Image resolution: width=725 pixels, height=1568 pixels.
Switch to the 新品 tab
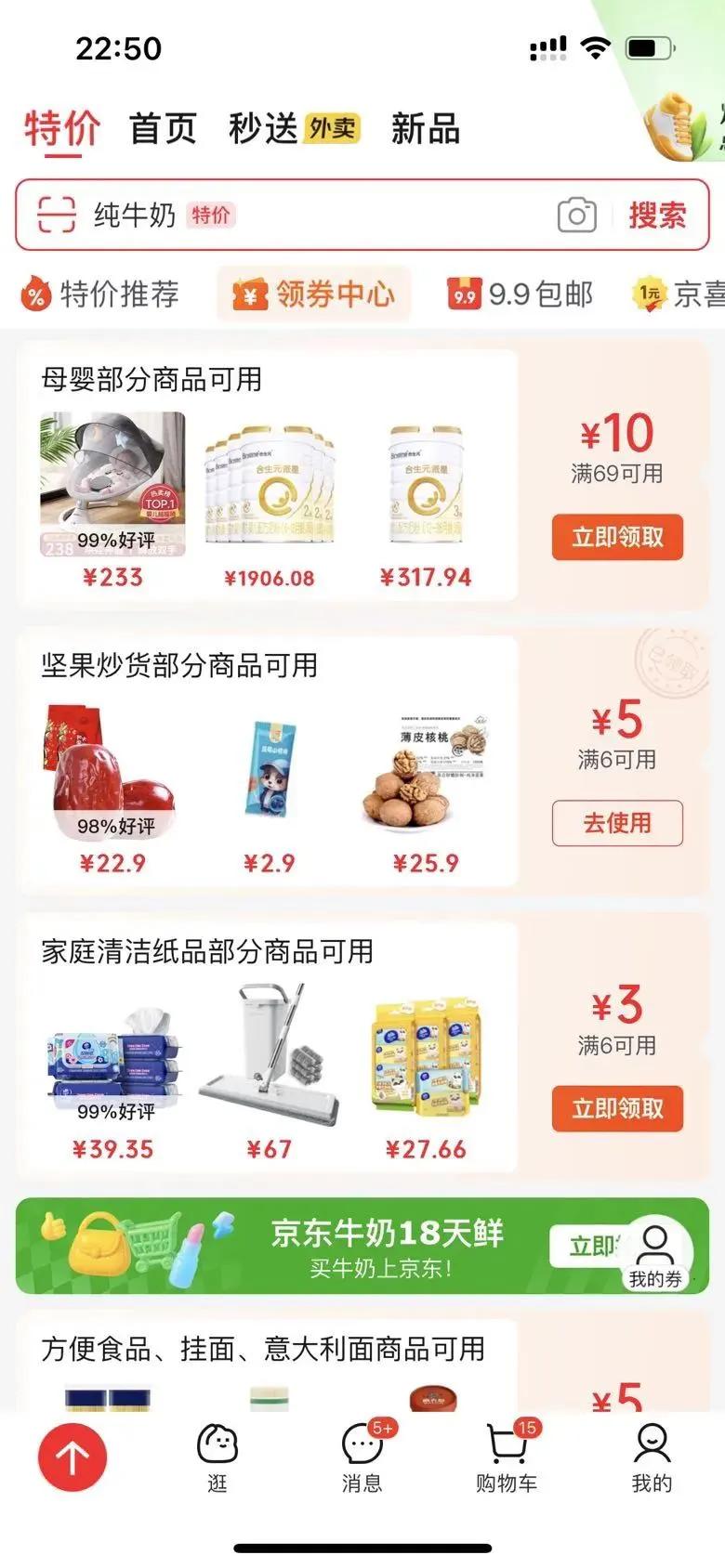(x=425, y=128)
